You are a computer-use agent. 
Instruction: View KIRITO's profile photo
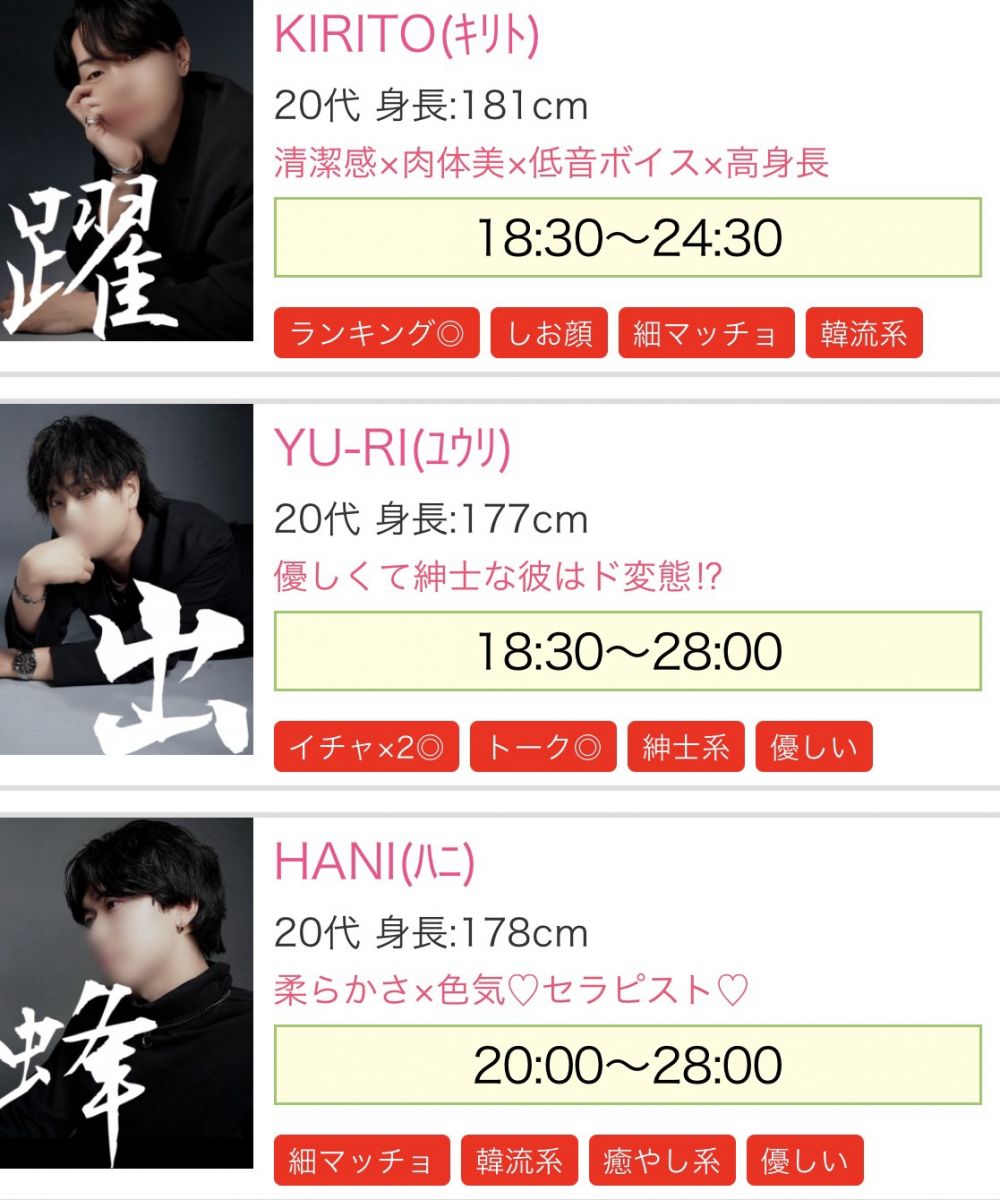(x=126, y=170)
